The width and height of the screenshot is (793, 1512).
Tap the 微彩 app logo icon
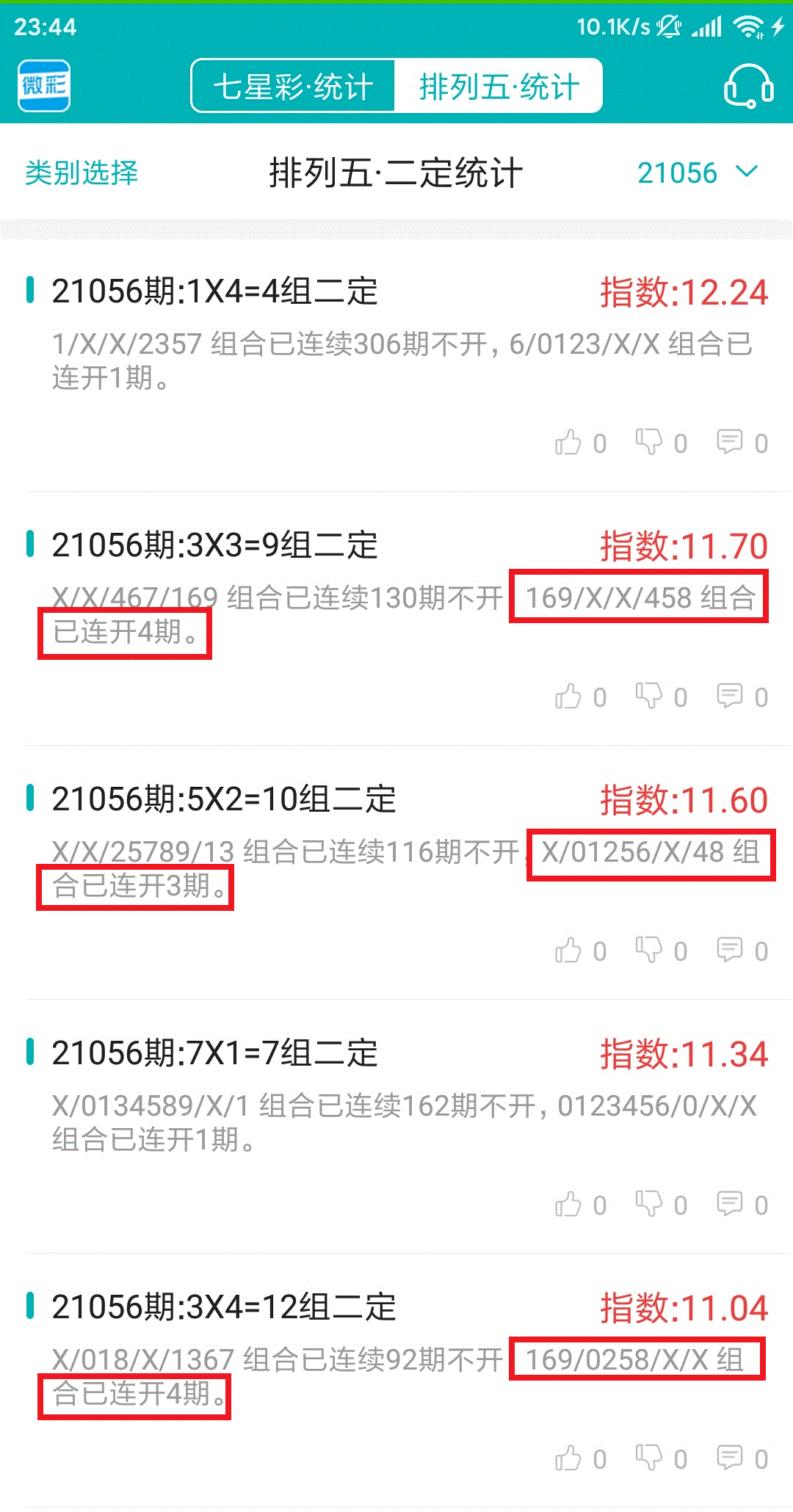pos(44,86)
